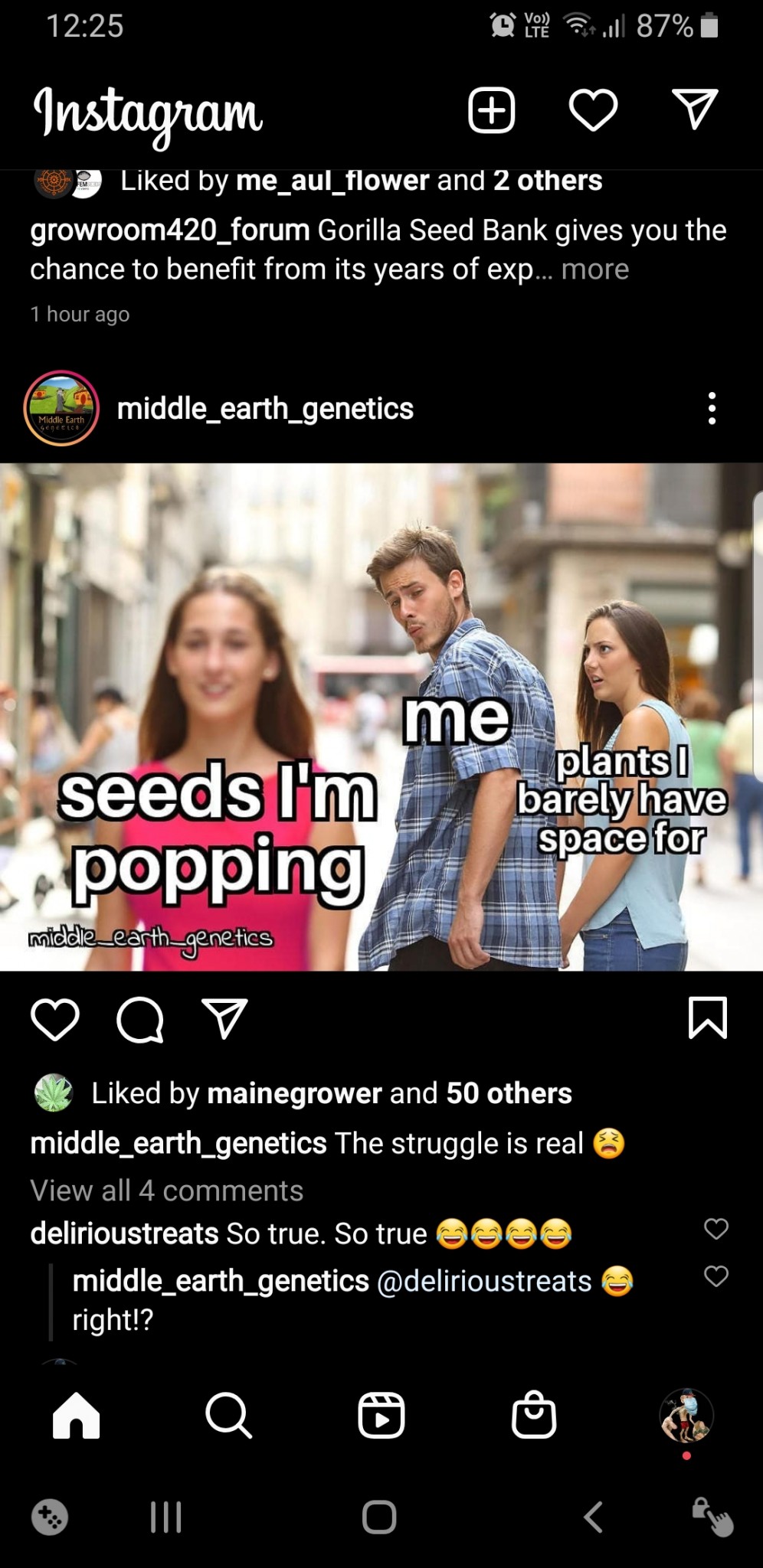Open my Profile tab
763x1568 pixels.
pos(686,1415)
